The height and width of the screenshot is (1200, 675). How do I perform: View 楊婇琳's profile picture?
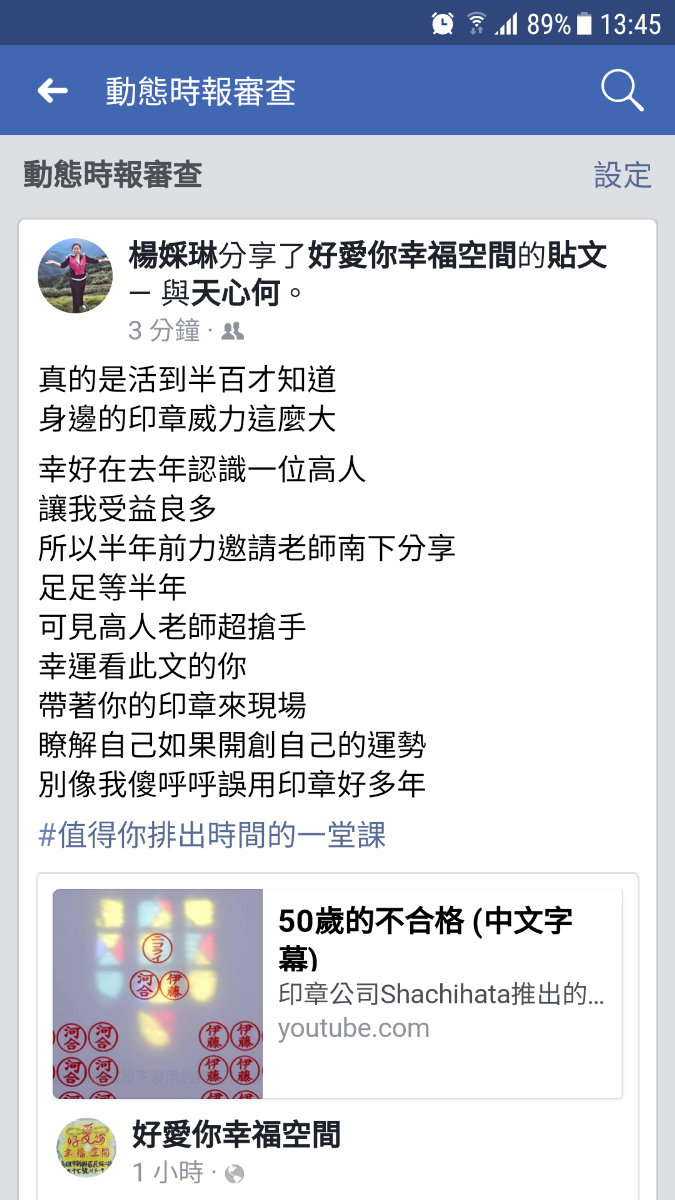tap(75, 276)
